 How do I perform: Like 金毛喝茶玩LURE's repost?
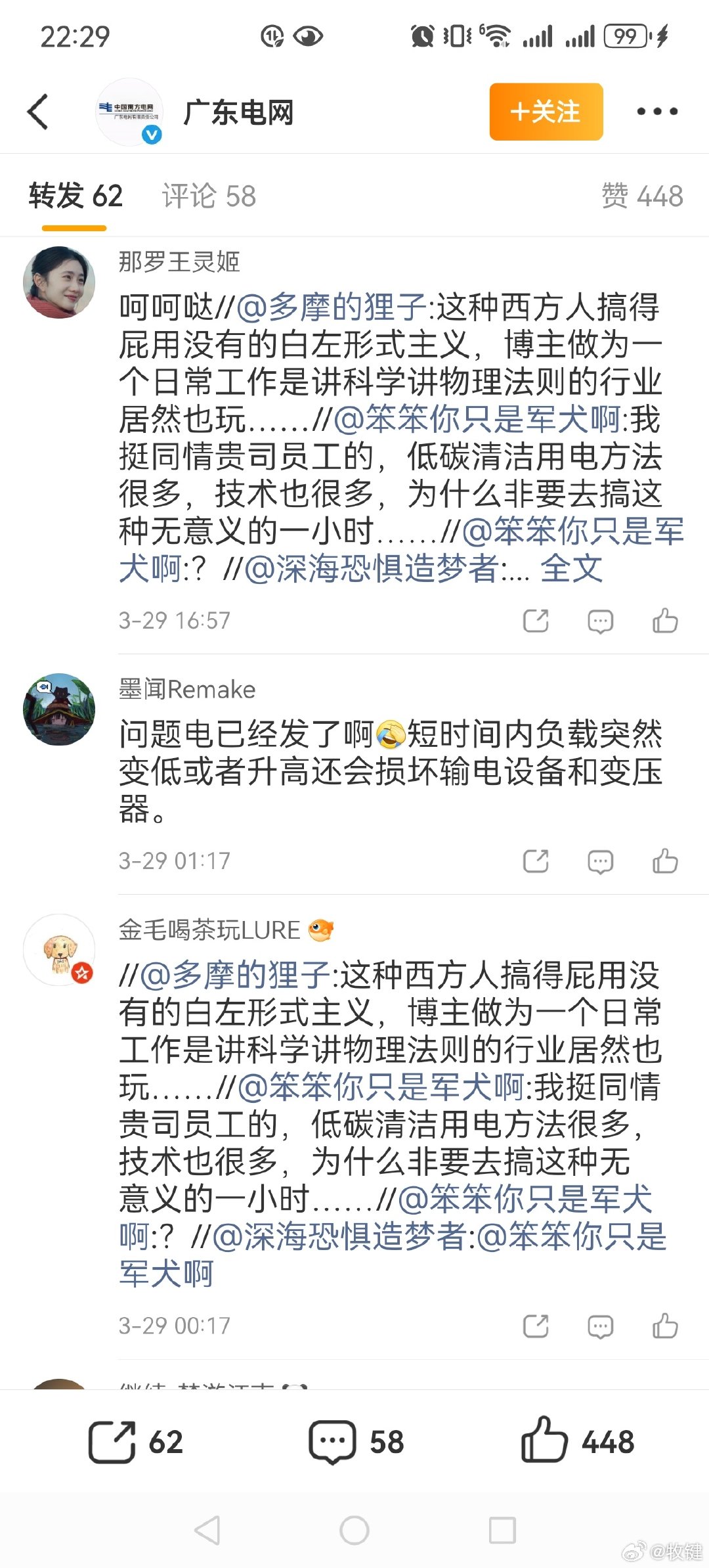point(665,1326)
